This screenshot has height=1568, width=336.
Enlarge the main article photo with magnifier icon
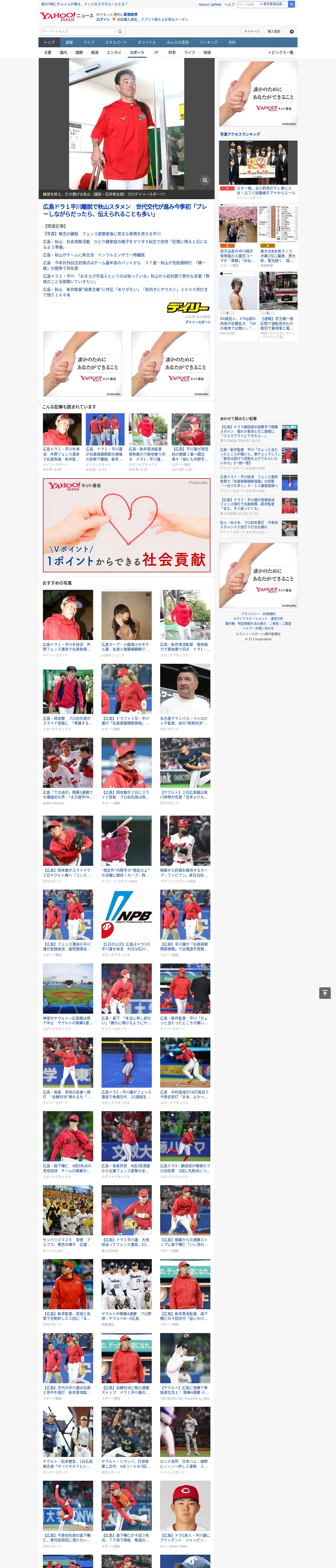pyautogui.click(x=205, y=180)
